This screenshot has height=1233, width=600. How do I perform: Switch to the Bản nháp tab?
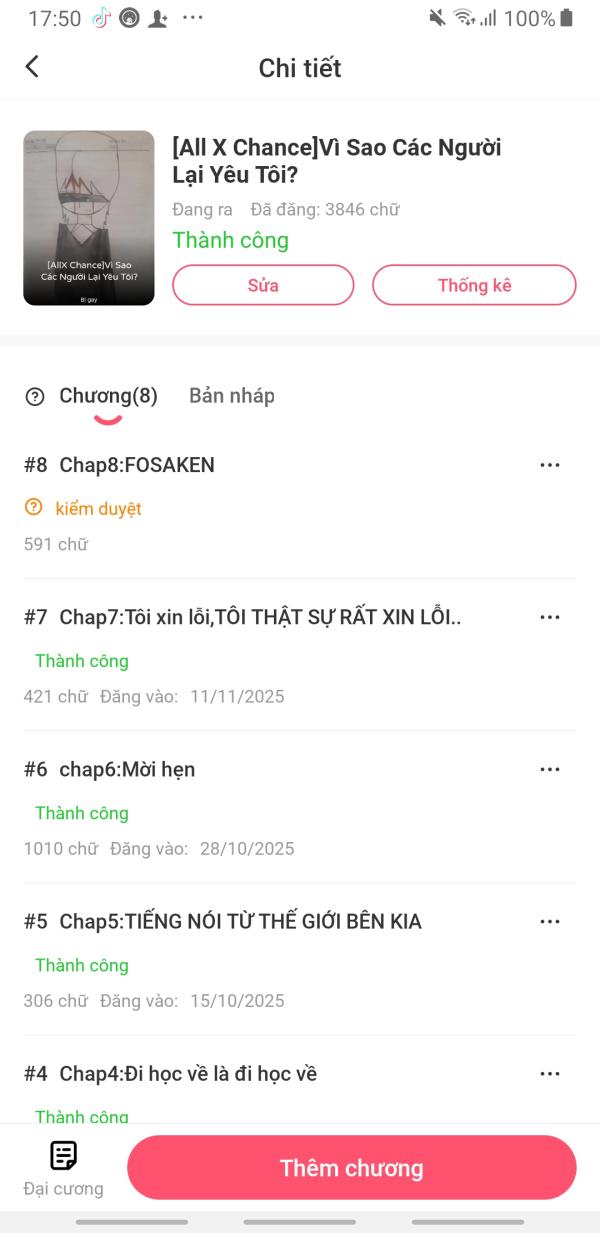click(232, 396)
